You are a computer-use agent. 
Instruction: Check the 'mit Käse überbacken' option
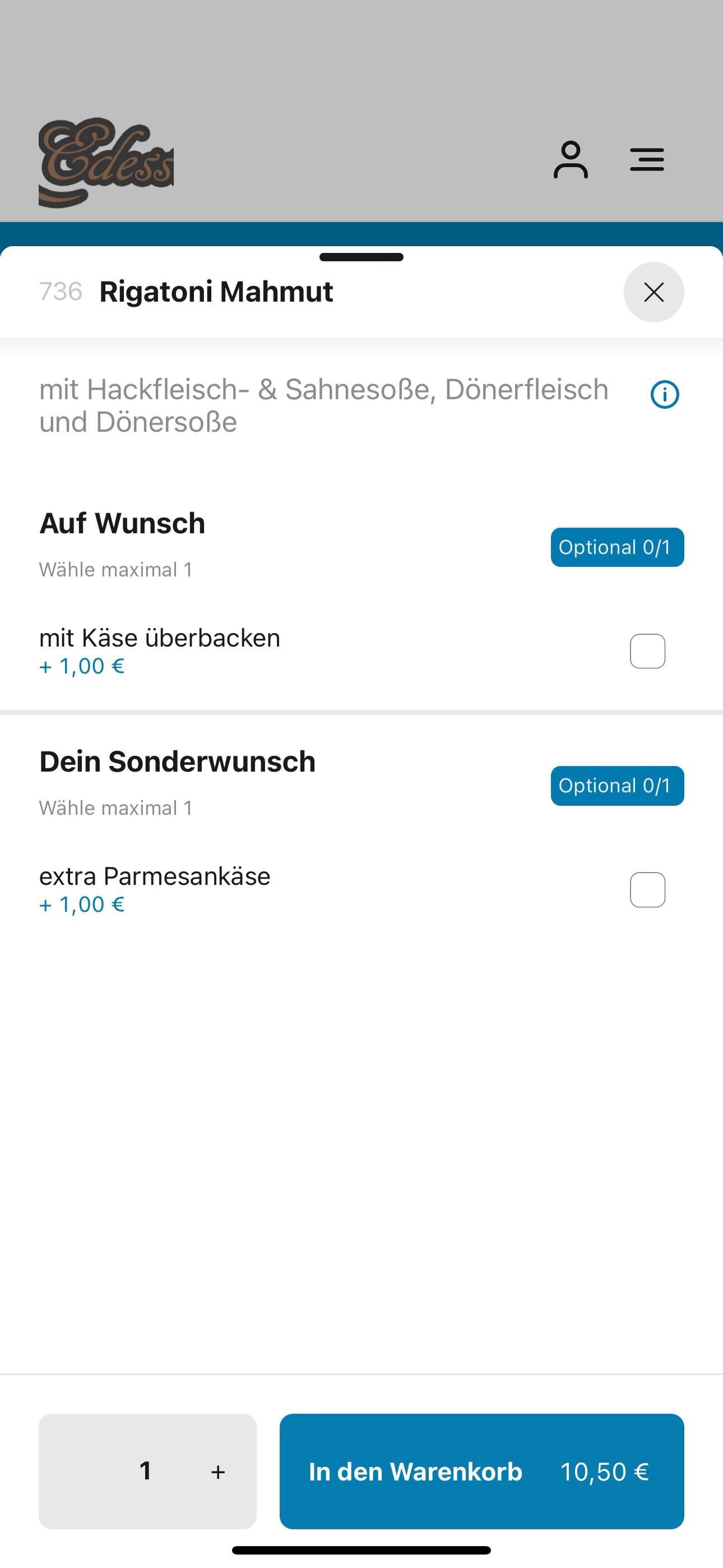click(647, 651)
